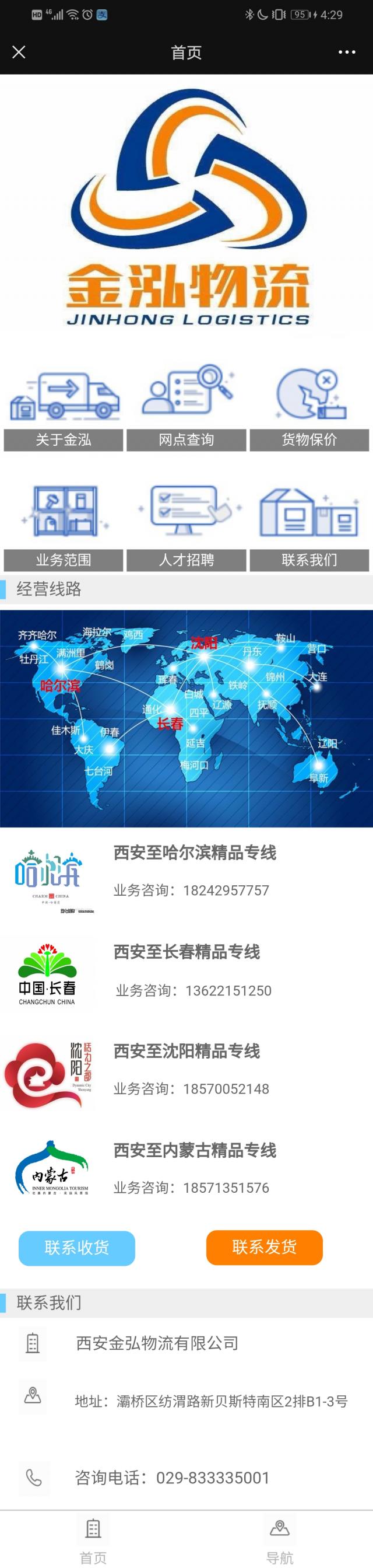Open 人才招聘 page

coord(186,560)
